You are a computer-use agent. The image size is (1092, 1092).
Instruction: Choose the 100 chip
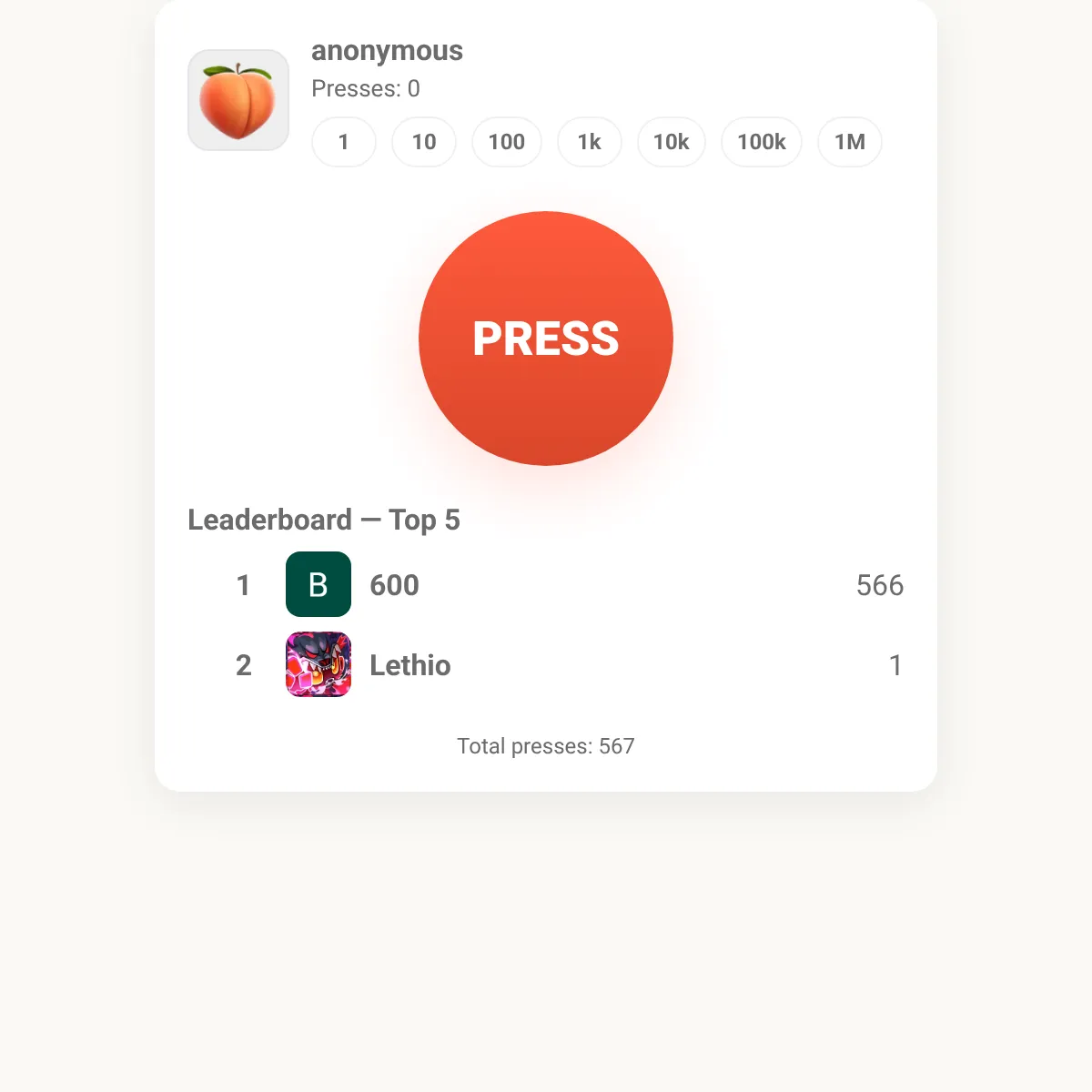coord(507,142)
